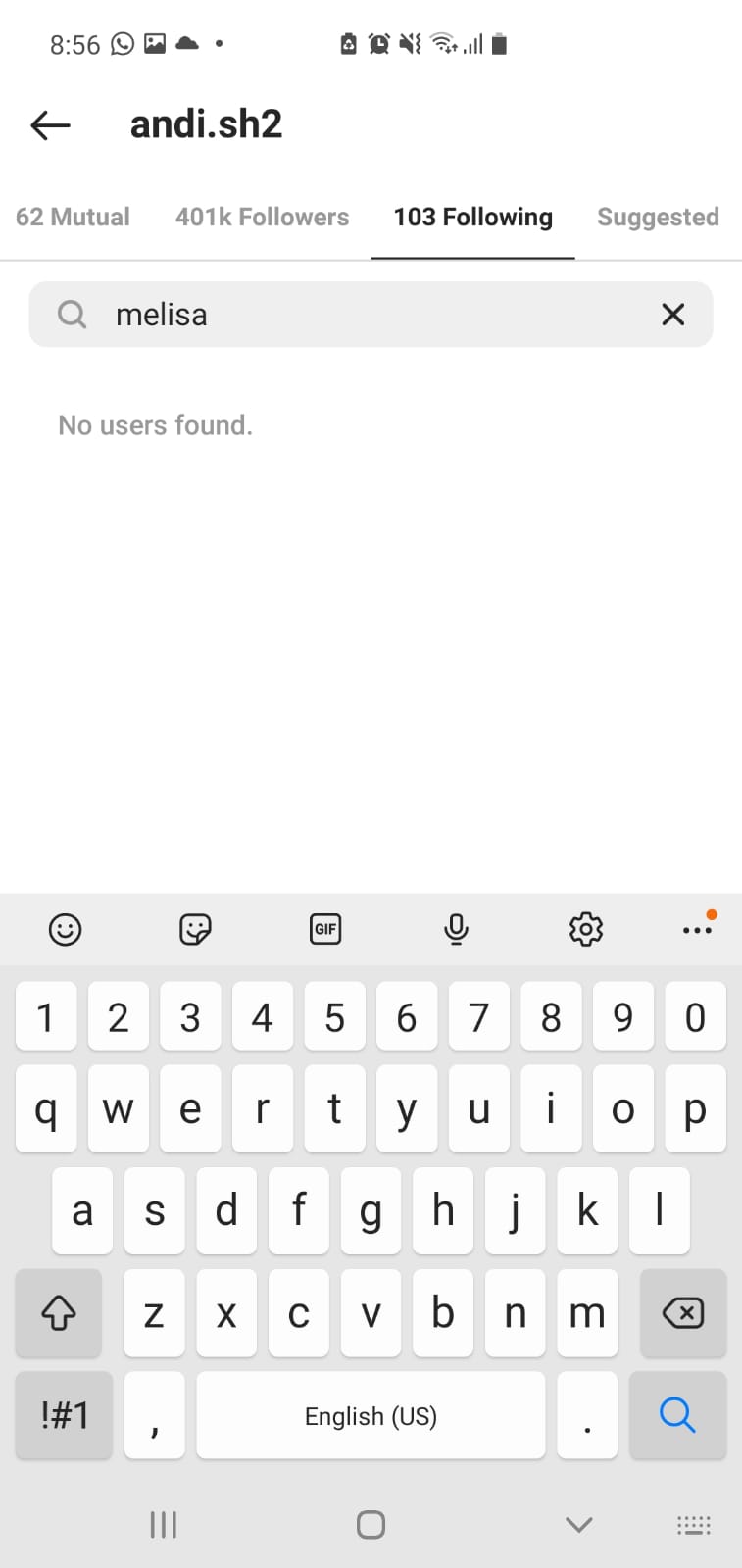Viewport: 742px width, 1568px height.
Task: Hit the backspace key on the keyboard
Action: [x=683, y=1312]
